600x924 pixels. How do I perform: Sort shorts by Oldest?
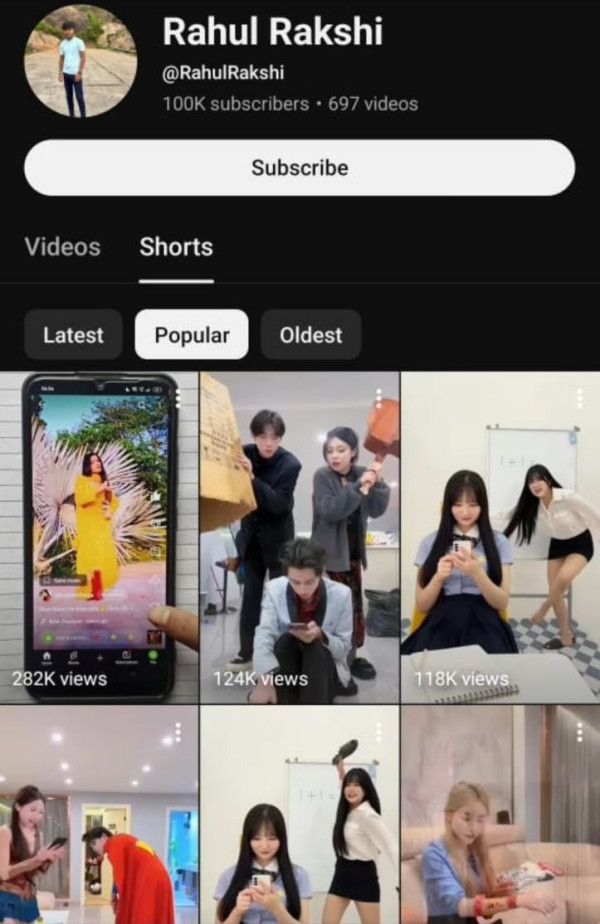pos(310,335)
